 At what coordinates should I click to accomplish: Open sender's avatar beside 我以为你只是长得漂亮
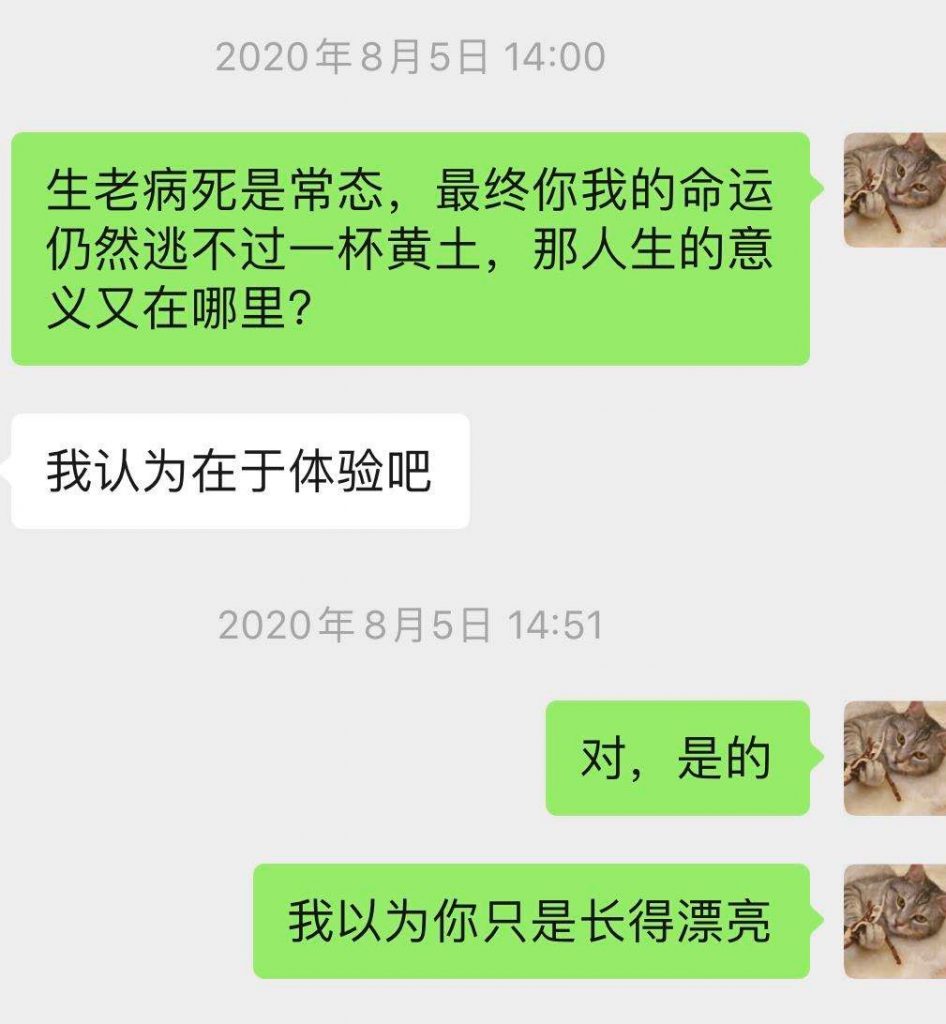coord(894,921)
